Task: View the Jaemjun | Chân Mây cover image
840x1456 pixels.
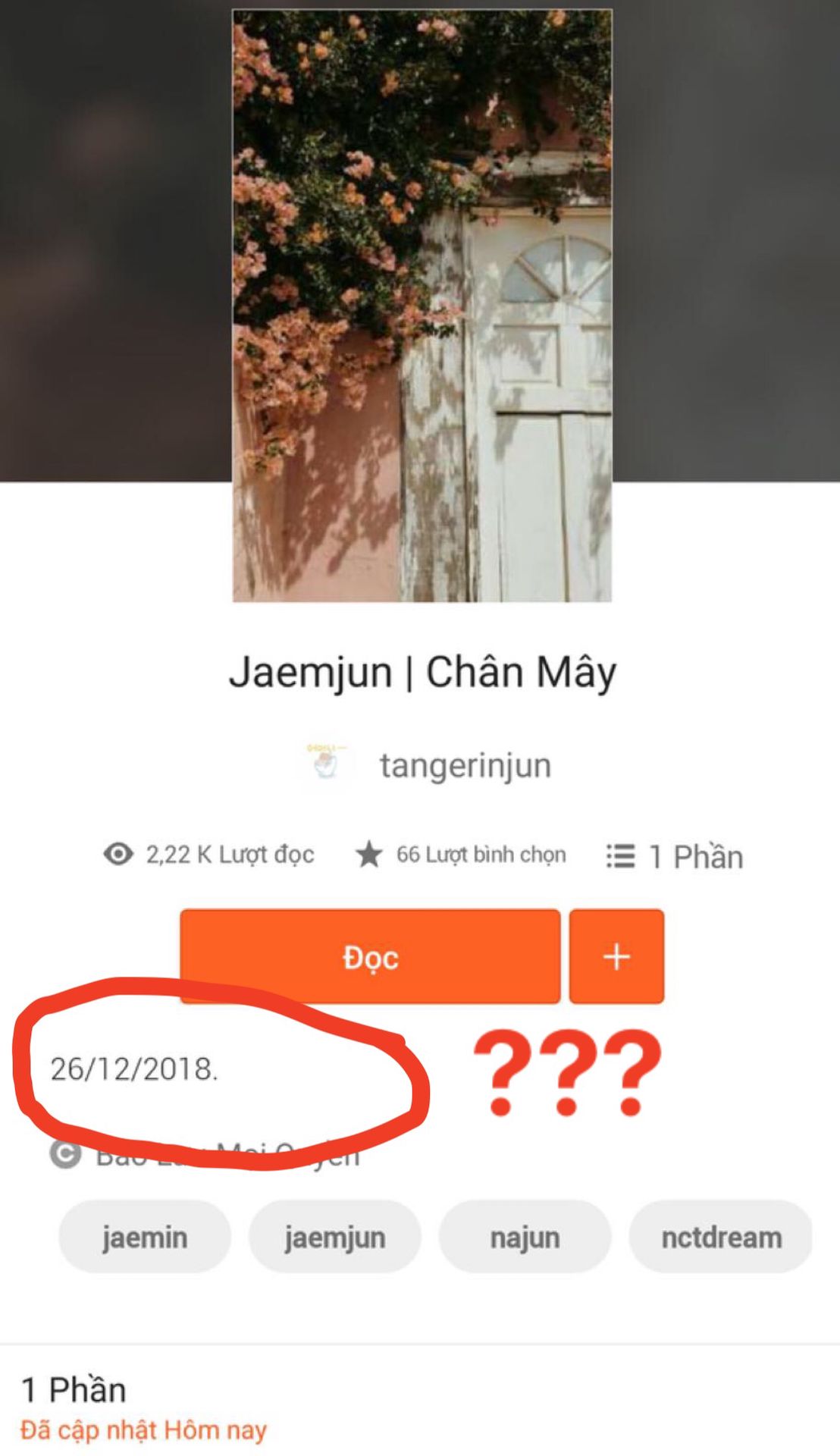Action: click(422, 306)
